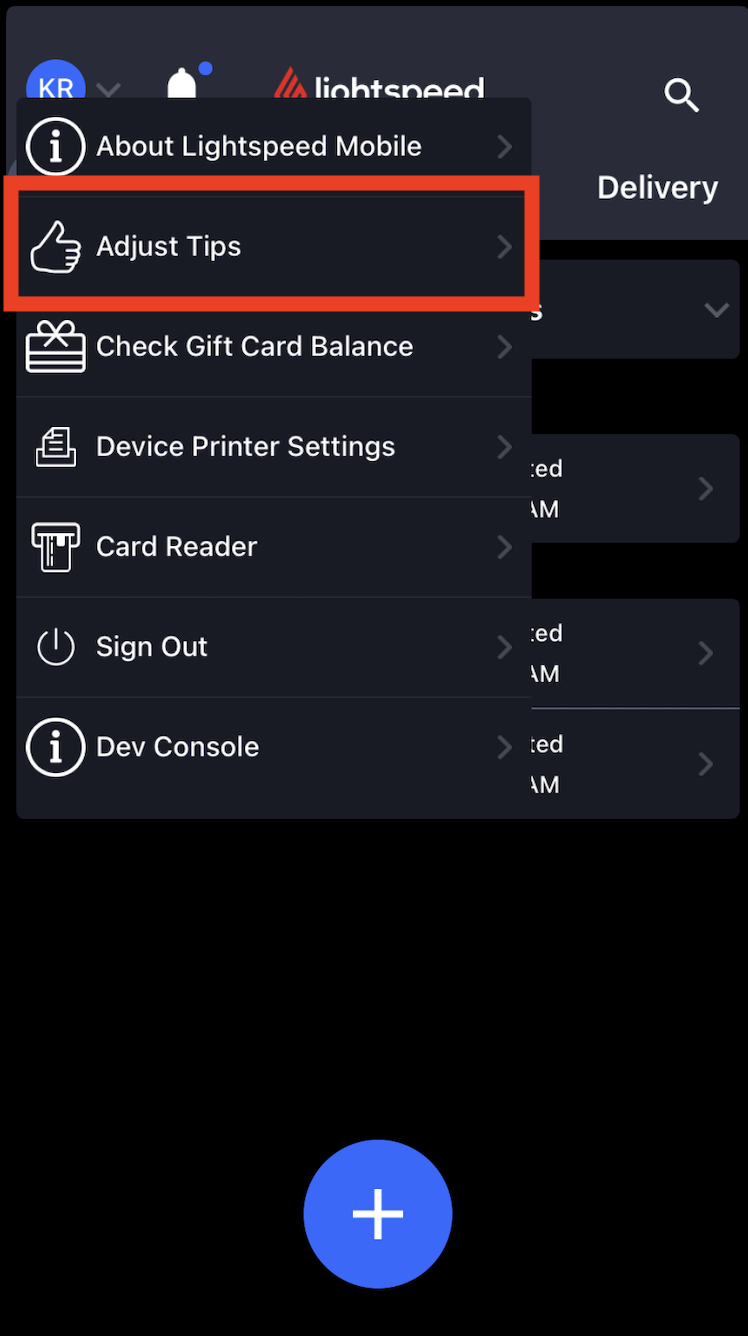Switch to the Delivery tab
This screenshot has width=748, height=1336.
coord(657,187)
